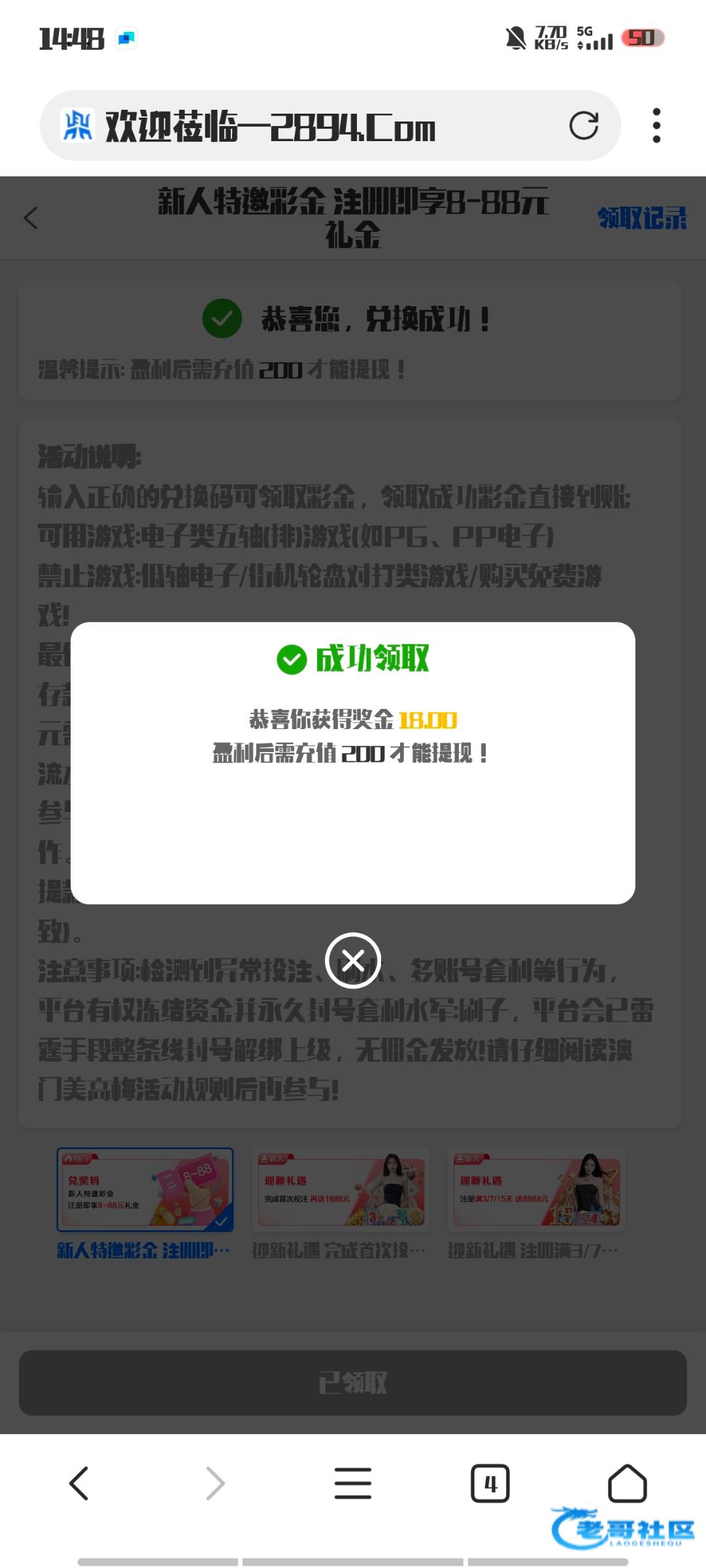This screenshot has height=1568, width=706.
Task: Select the 新人特邀彩金 promotion card
Action: [x=145, y=1189]
